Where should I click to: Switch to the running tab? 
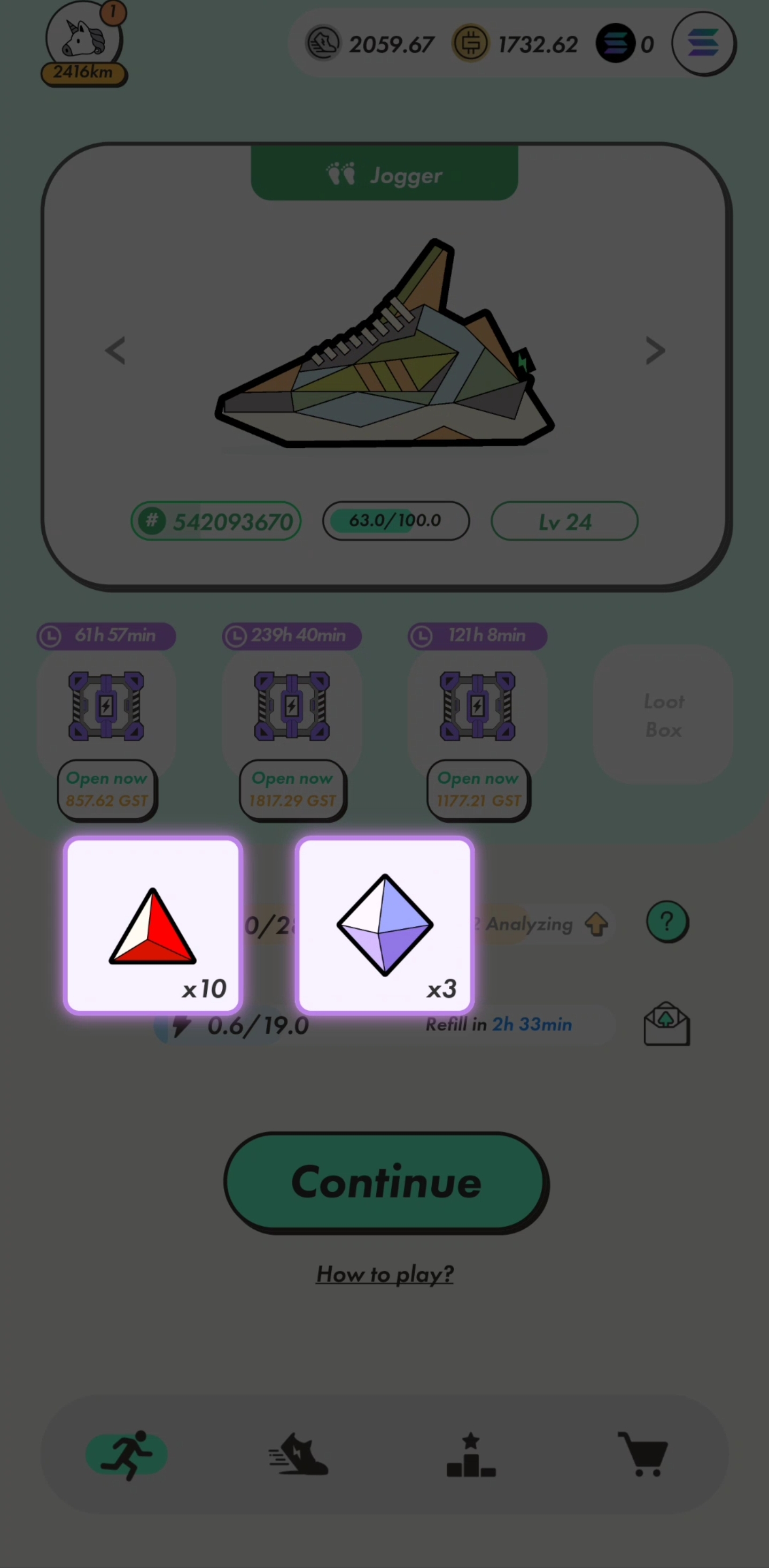pos(127,1455)
